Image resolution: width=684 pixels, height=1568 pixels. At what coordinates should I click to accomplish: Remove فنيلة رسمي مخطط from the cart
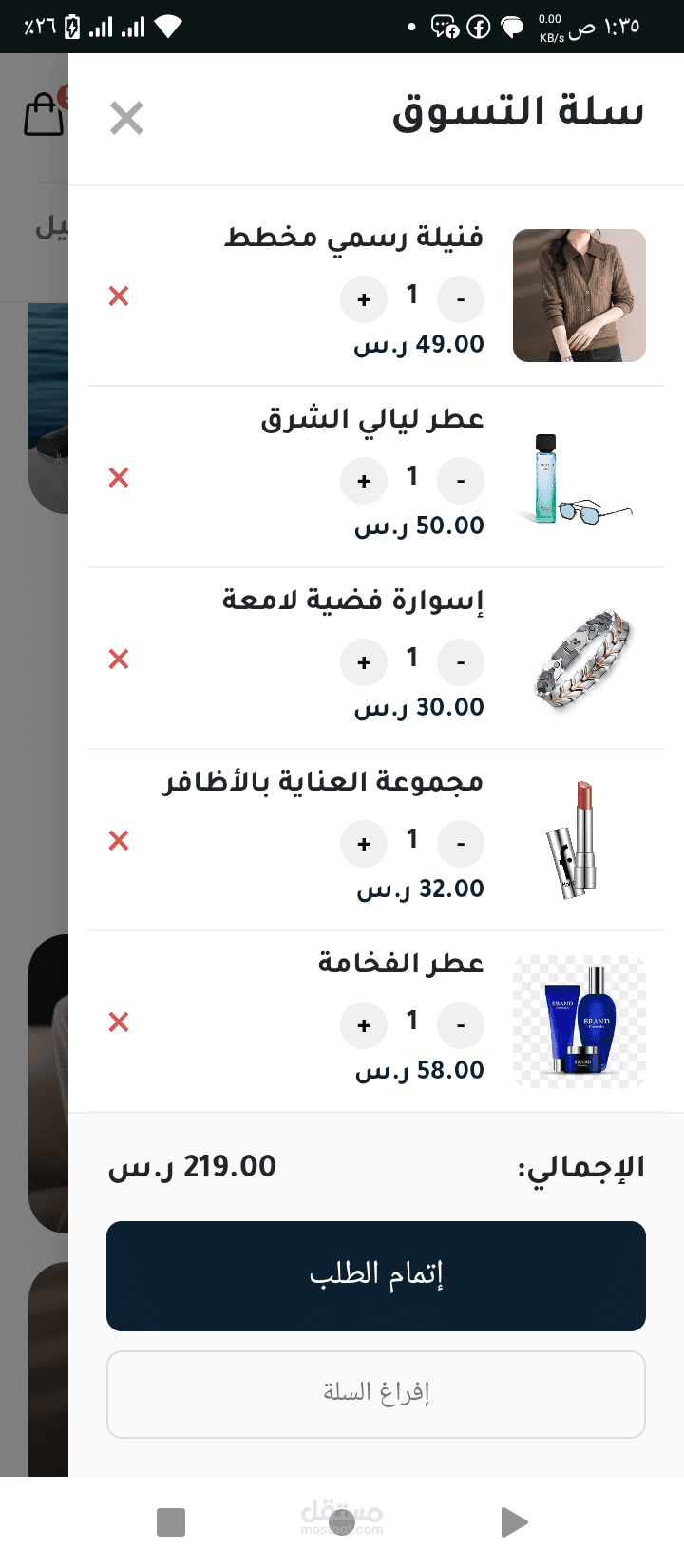[x=119, y=296]
